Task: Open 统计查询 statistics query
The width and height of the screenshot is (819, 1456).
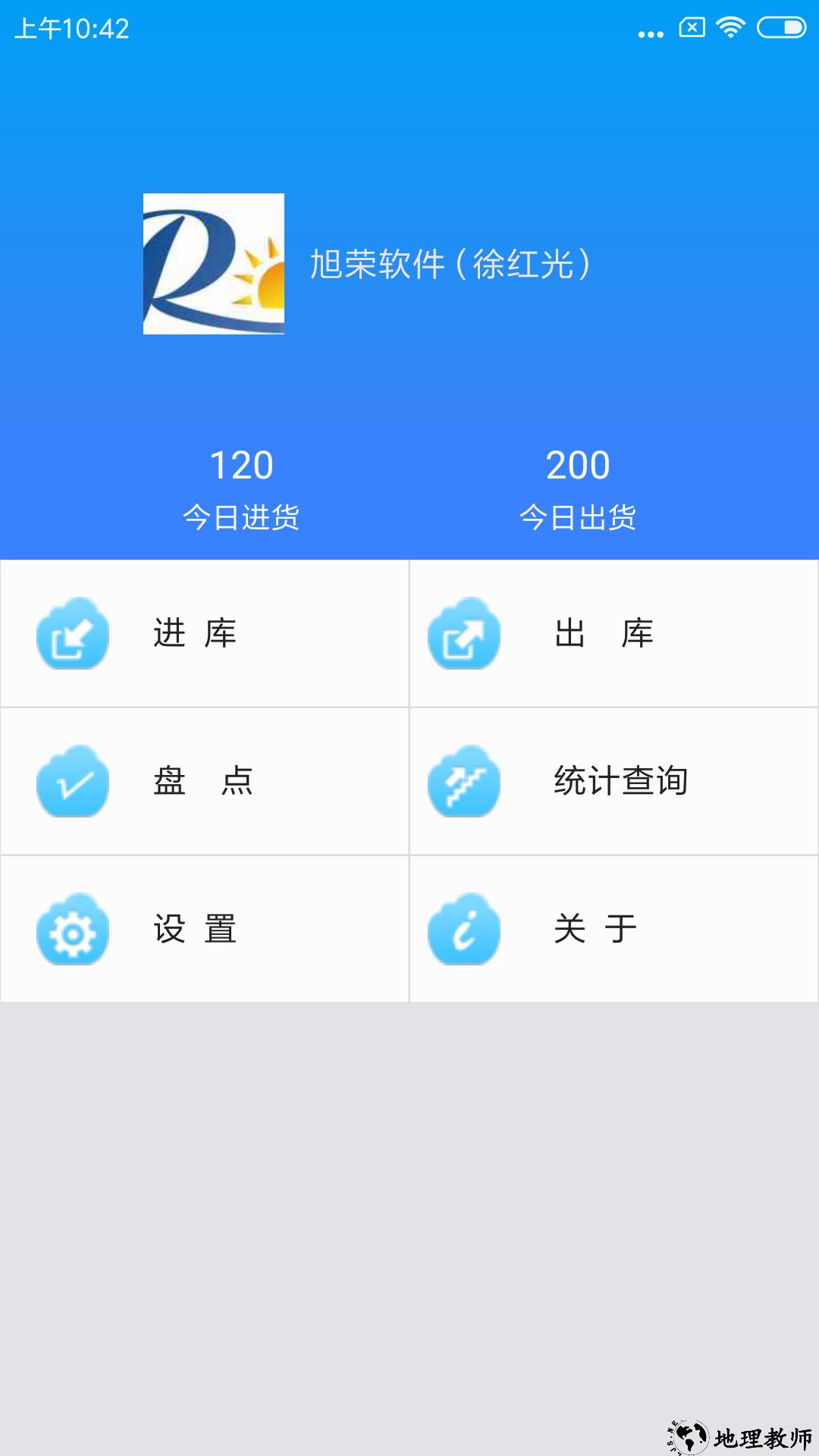Action: tap(614, 781)
